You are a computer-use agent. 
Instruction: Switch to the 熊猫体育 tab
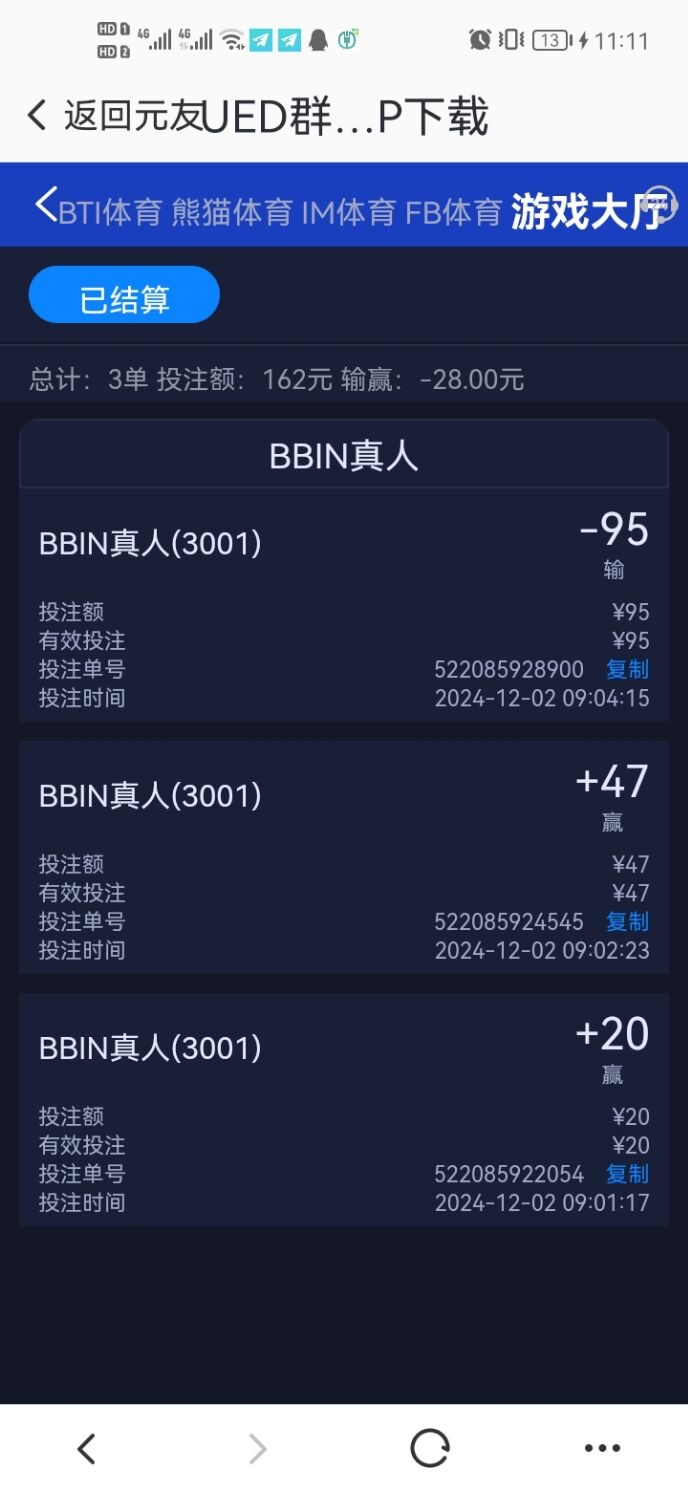(232, 212)
